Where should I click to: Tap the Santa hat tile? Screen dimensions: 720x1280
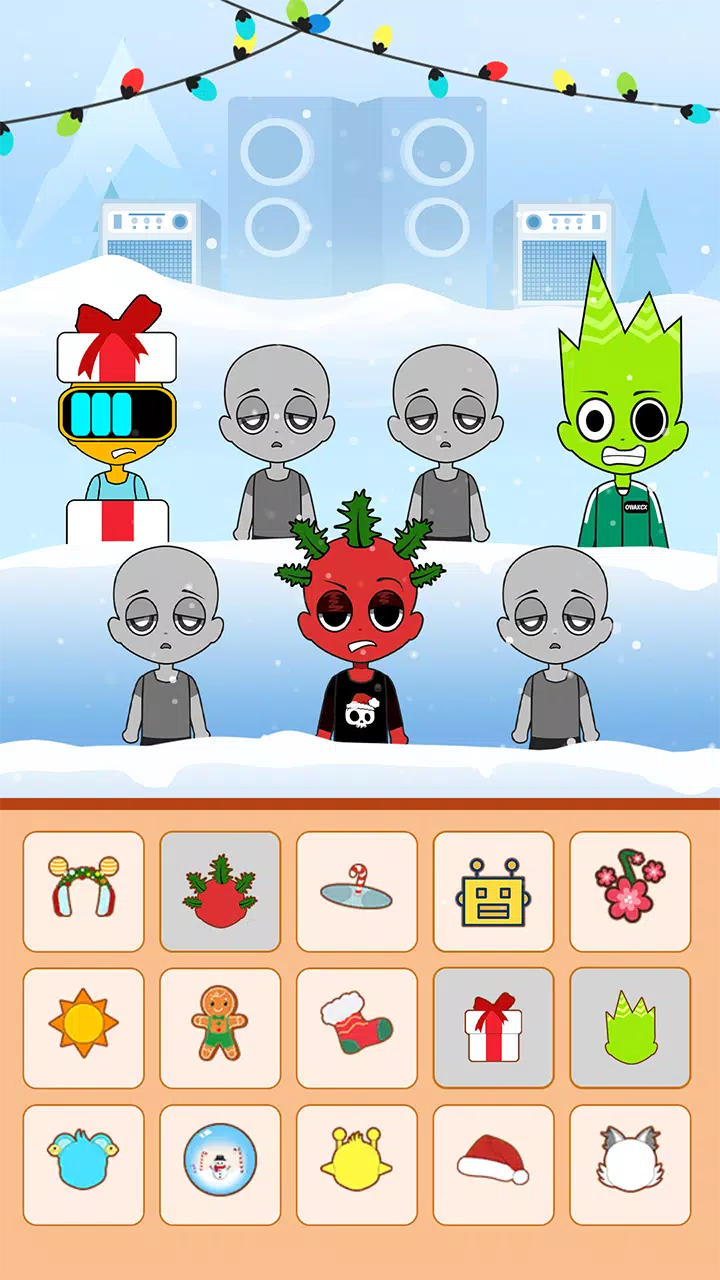[x=493, y=1165]
